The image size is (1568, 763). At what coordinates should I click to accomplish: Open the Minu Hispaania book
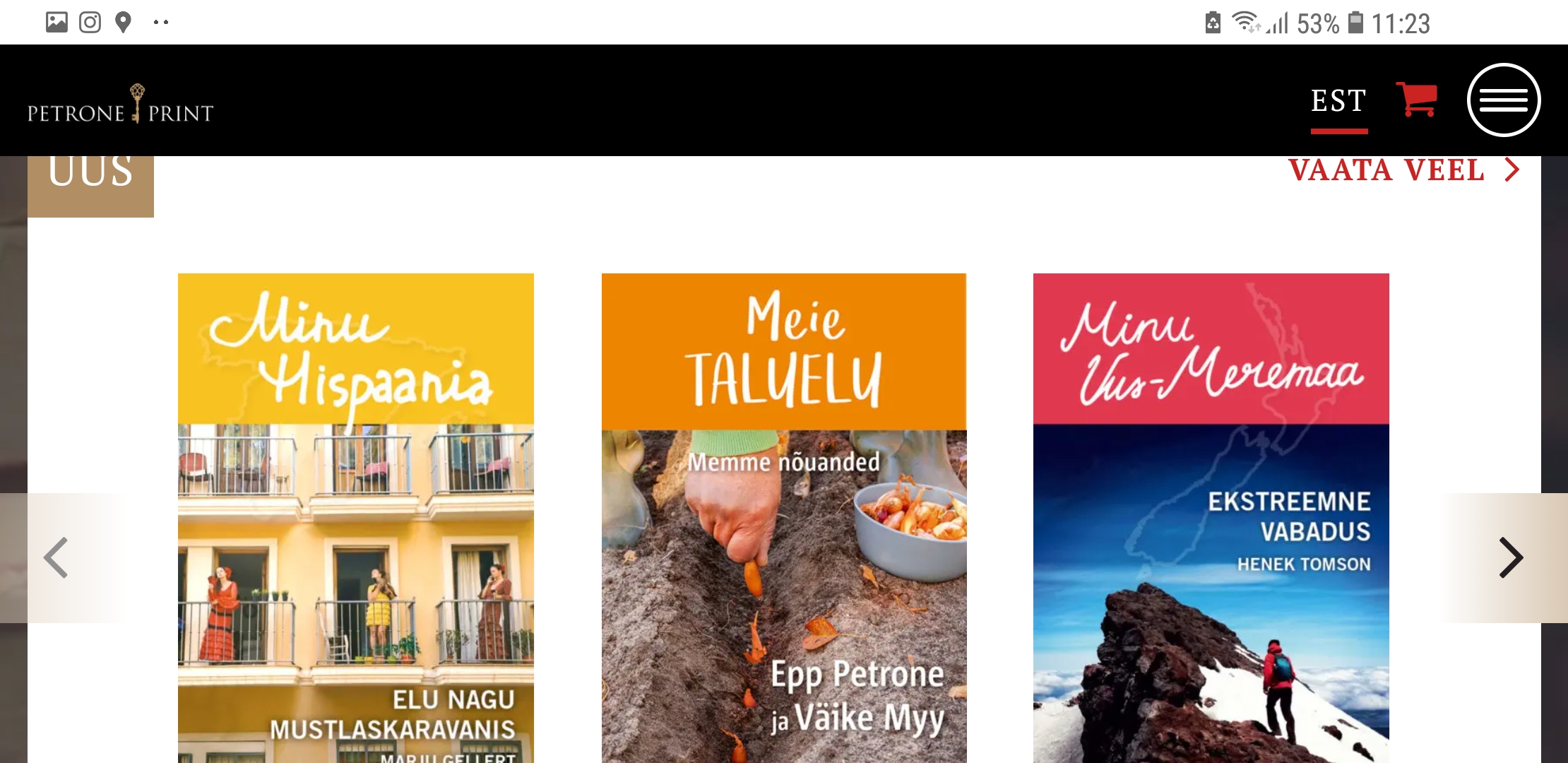coord(356,516)
